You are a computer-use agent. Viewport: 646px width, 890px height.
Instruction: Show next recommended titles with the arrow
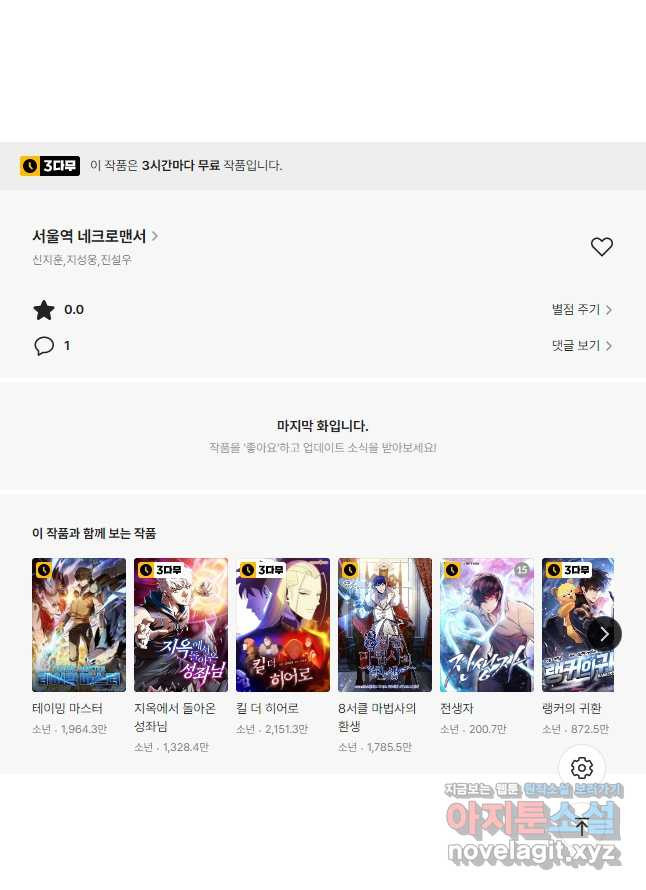(604, 634)
